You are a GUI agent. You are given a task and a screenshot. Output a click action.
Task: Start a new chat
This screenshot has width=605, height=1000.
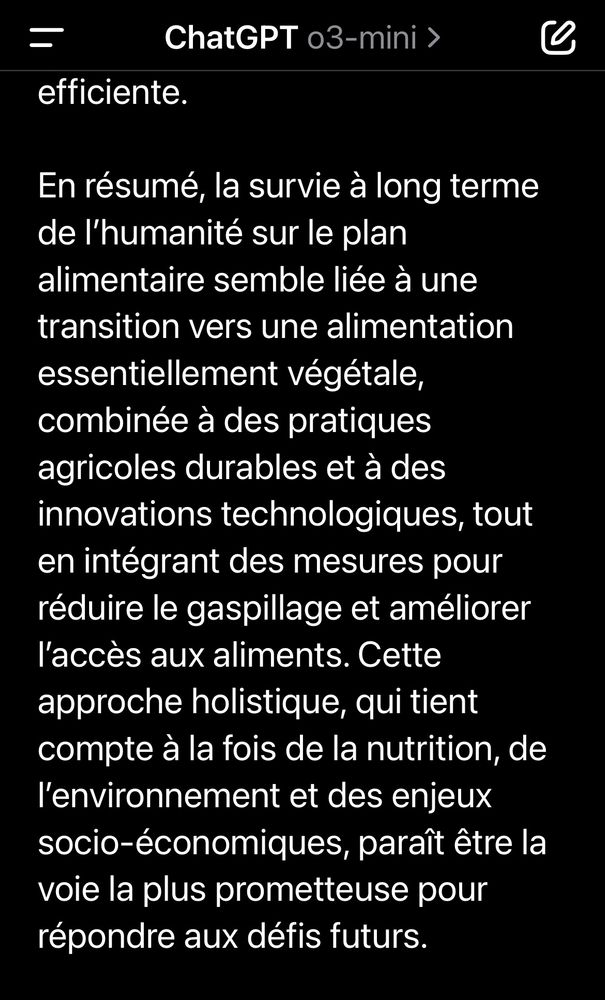(558, 38)
